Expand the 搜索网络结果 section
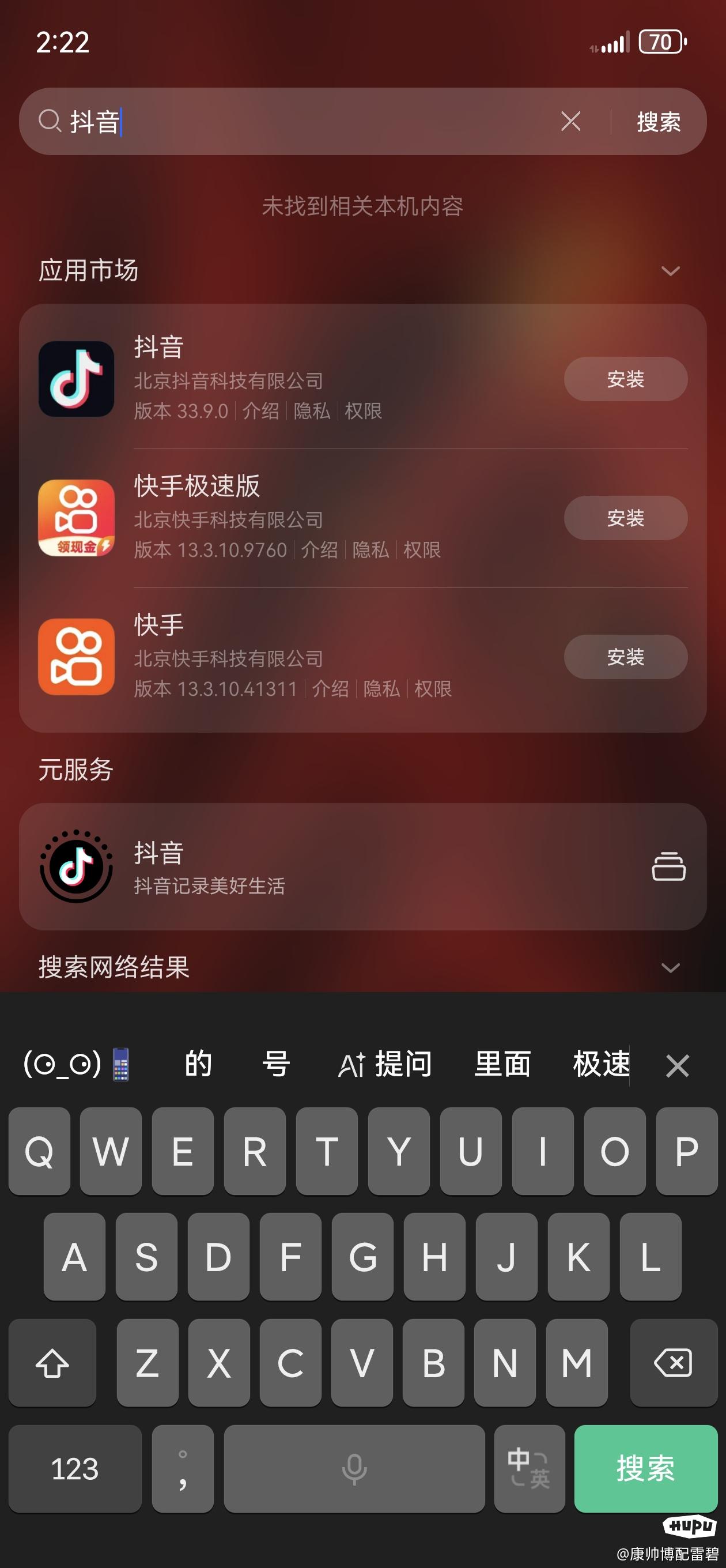726x1568 pixels. point(670,967)
